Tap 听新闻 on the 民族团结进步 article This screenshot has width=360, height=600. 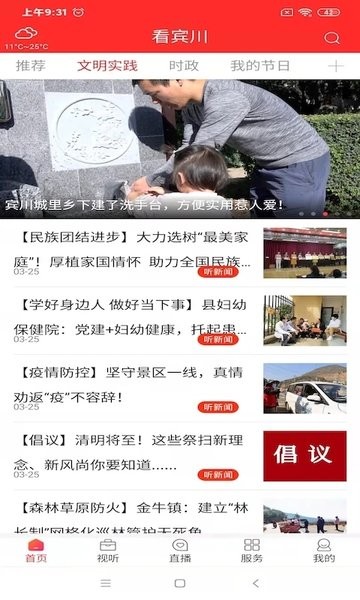coord(218,272)
